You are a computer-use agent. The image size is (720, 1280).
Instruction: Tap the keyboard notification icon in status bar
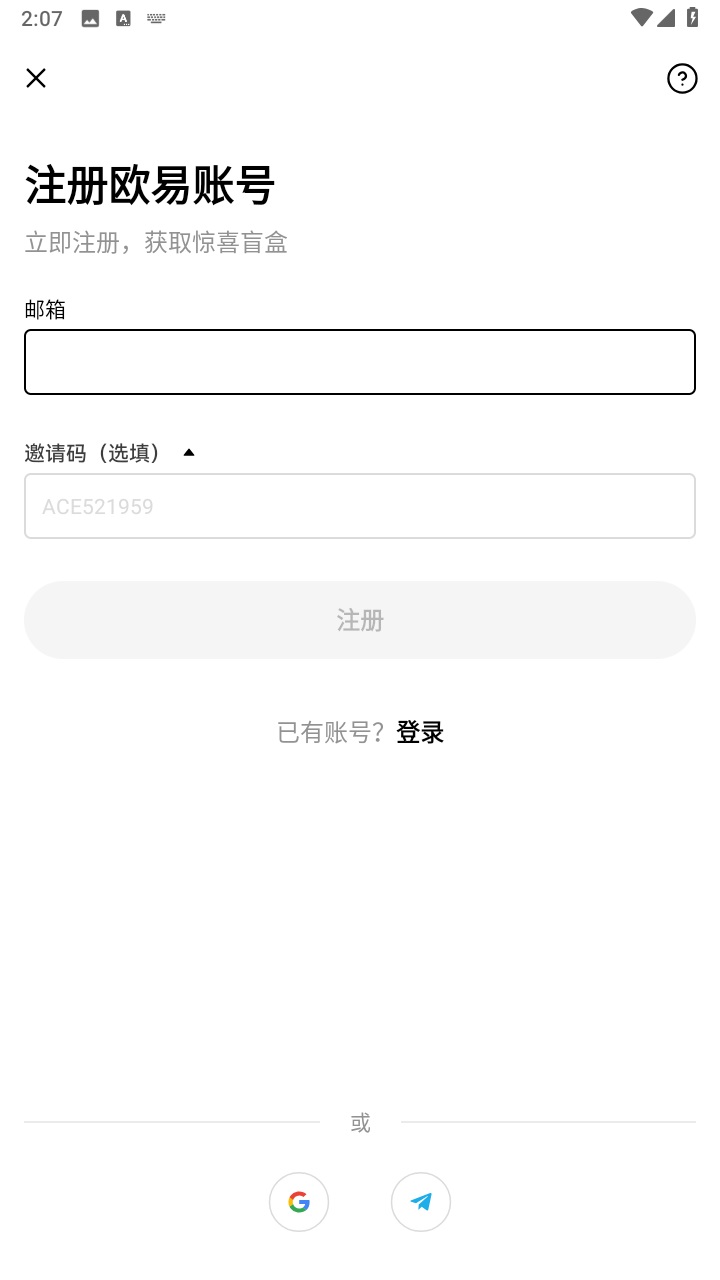coord(155,17)
